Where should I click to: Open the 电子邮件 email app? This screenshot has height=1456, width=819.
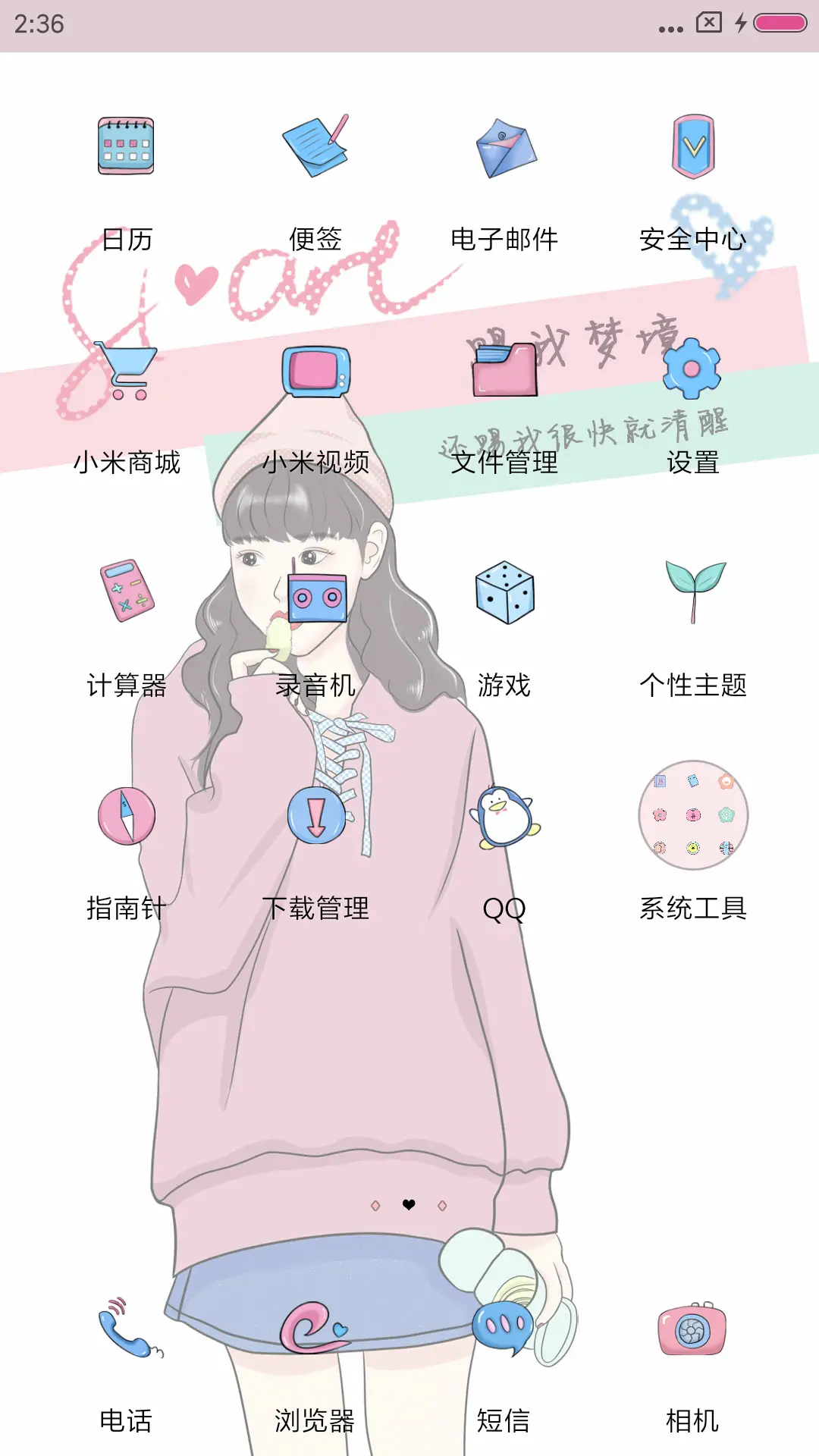click(504, 146)
